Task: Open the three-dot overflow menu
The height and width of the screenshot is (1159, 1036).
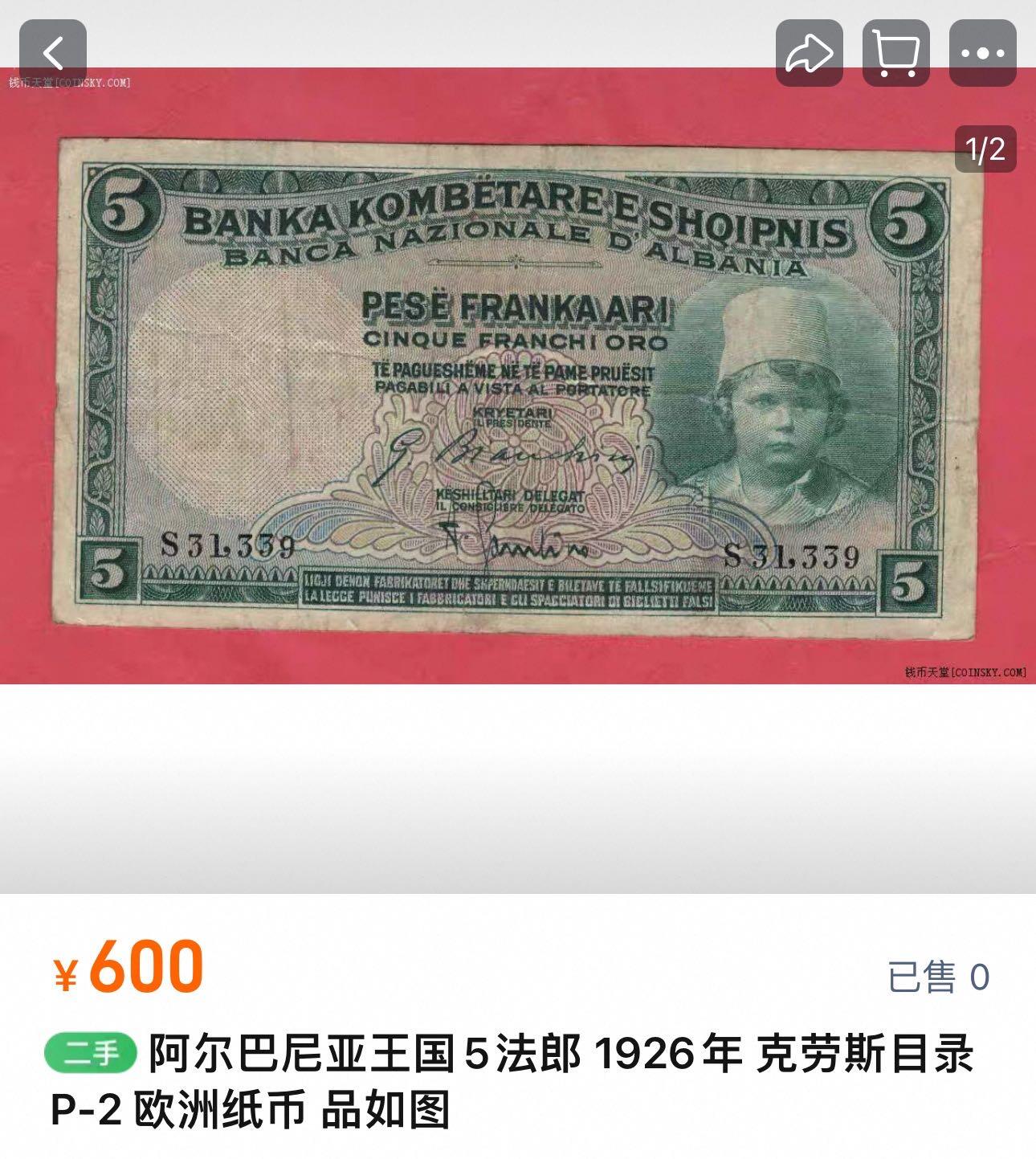Action: [982, 53]
